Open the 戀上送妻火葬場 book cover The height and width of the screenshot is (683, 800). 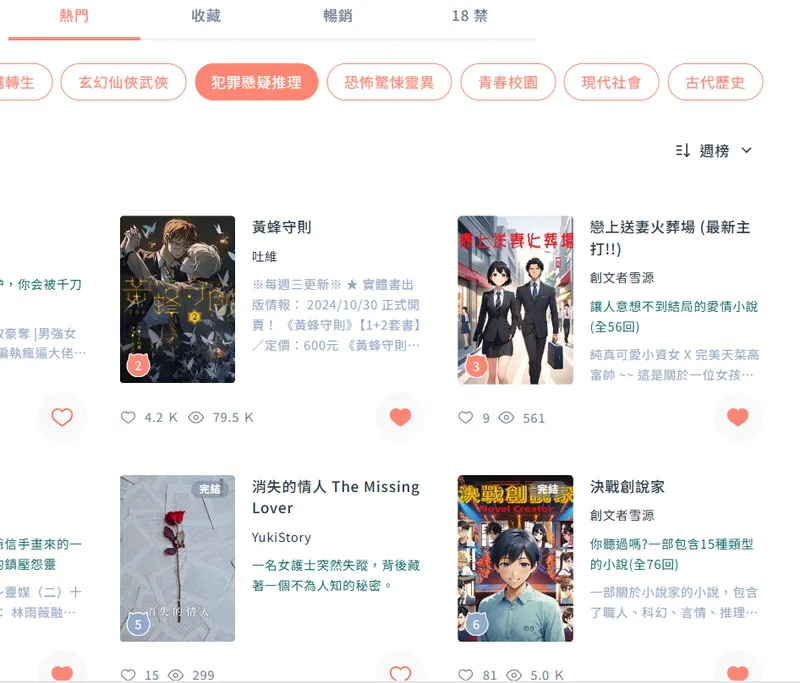click(x=515, y=299)
